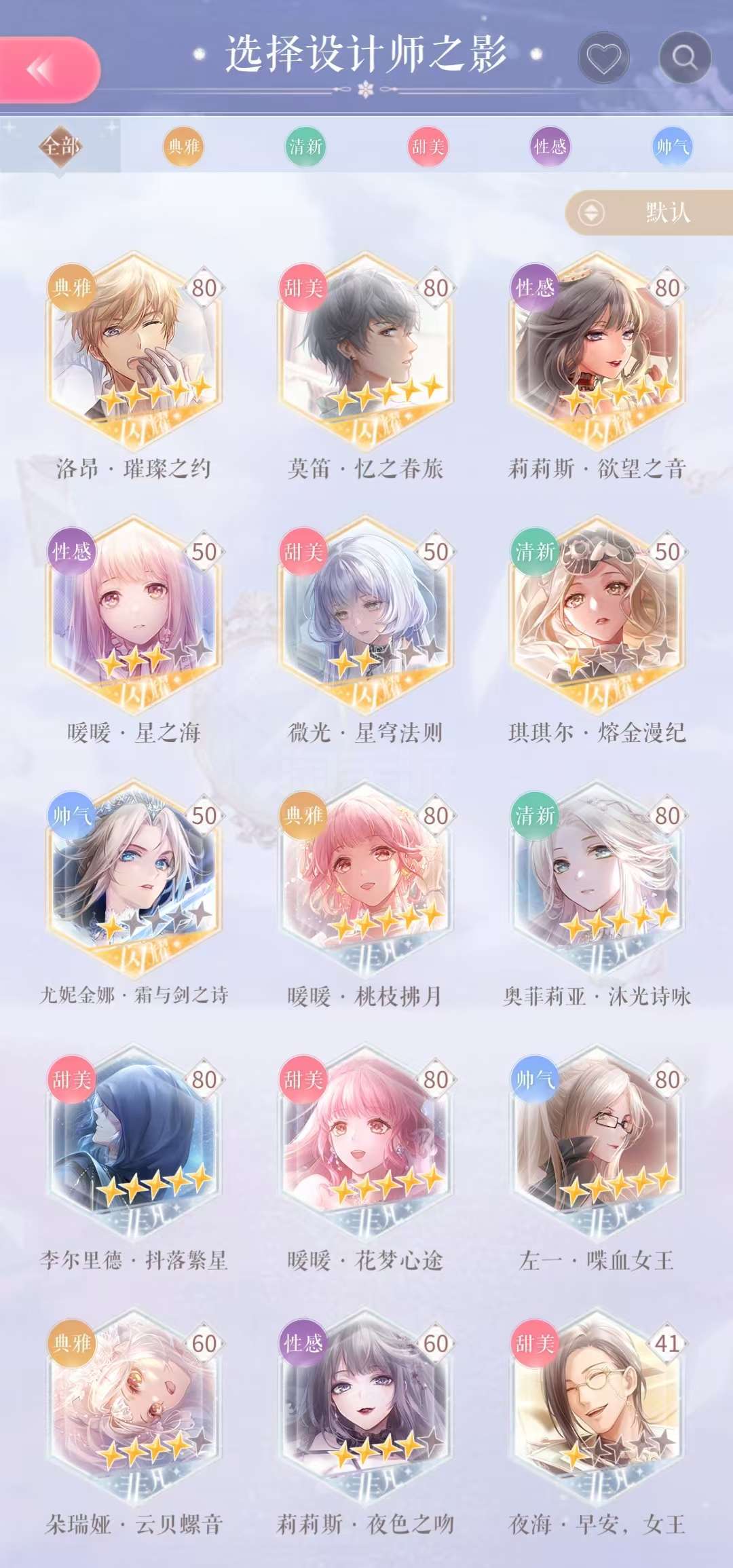Switch to the 典雅 style tab
Image resolution: width=733 pixels, height=1568 pixels.
point(183,146)
